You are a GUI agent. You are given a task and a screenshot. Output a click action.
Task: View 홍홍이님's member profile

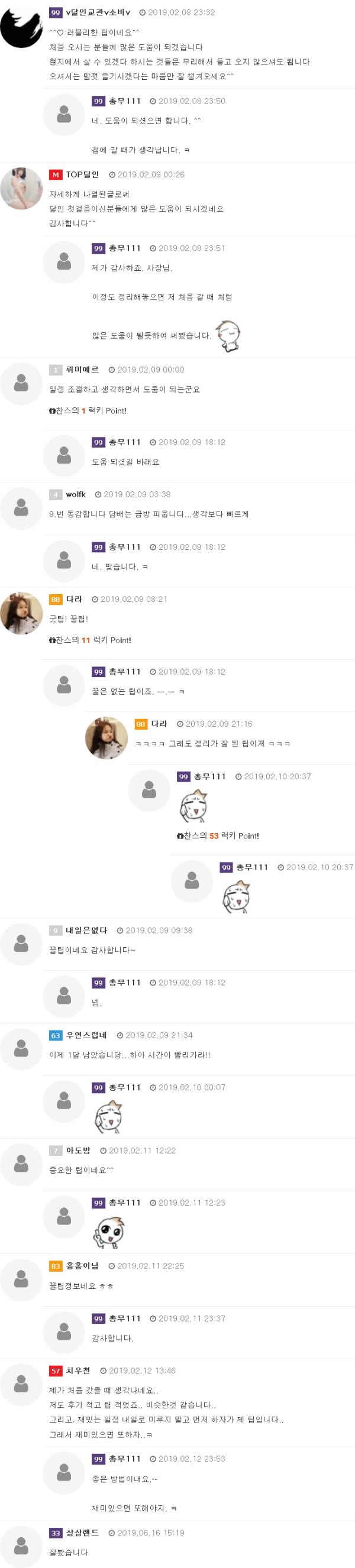click(x=82, y=1265)
